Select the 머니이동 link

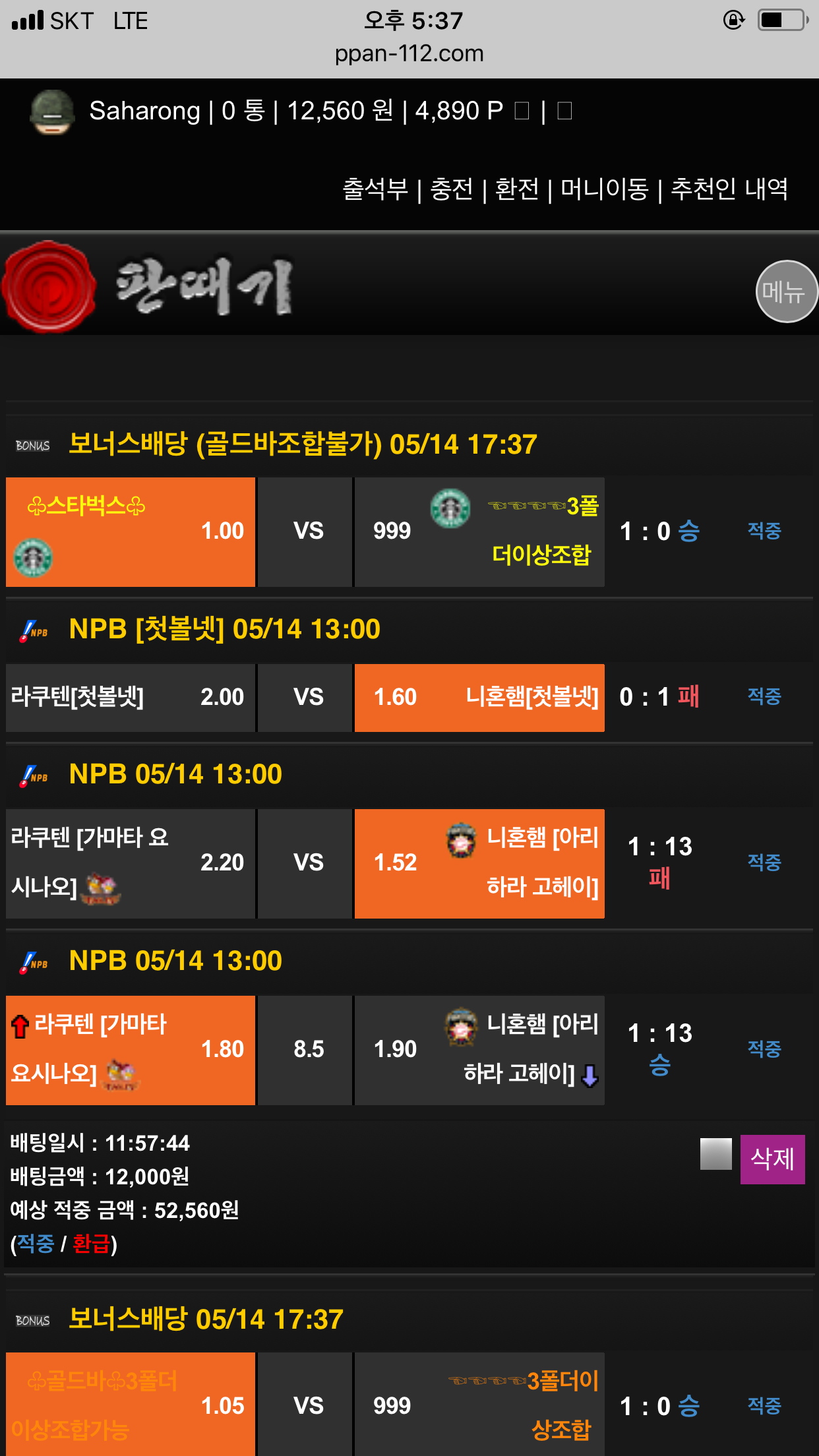point(604,189)
